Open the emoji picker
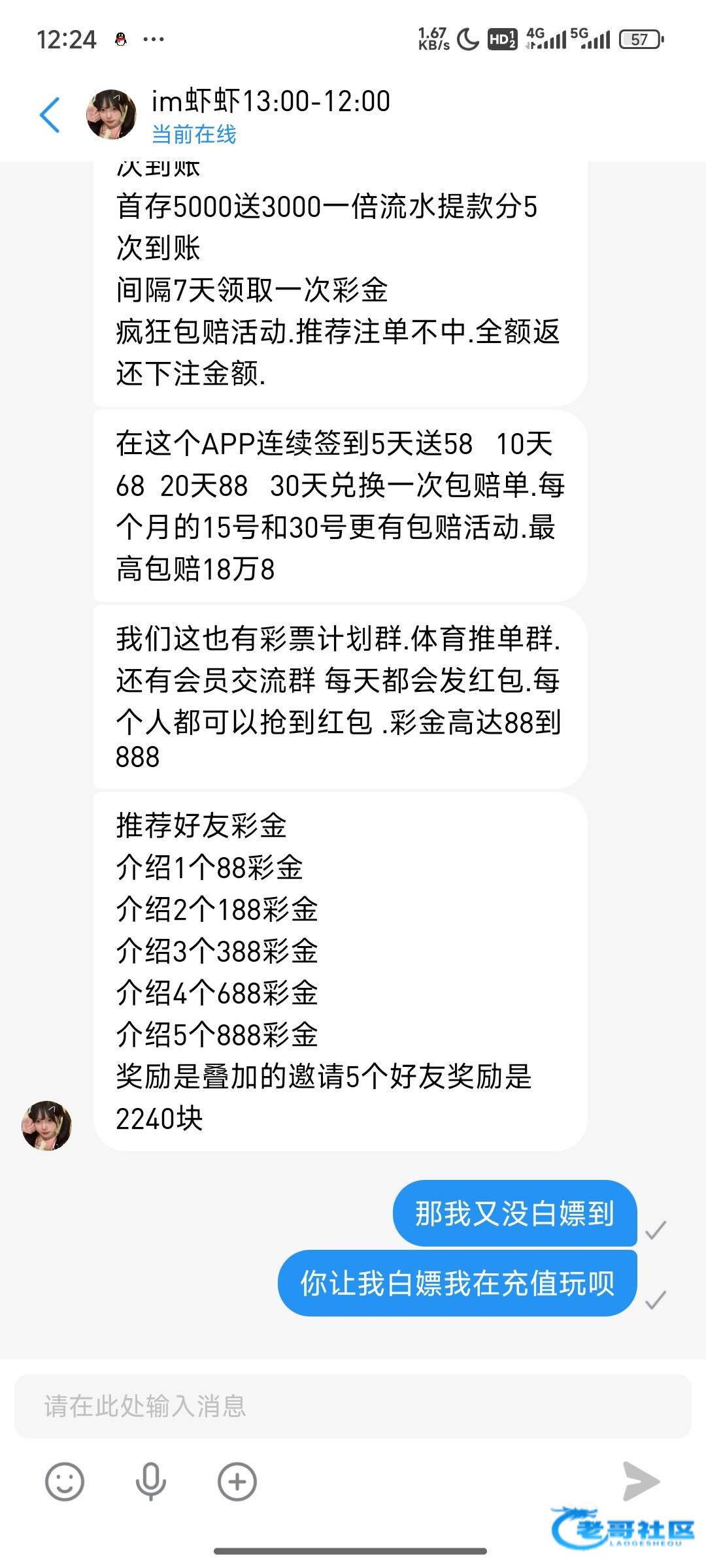 click(x=64, y=1482)
